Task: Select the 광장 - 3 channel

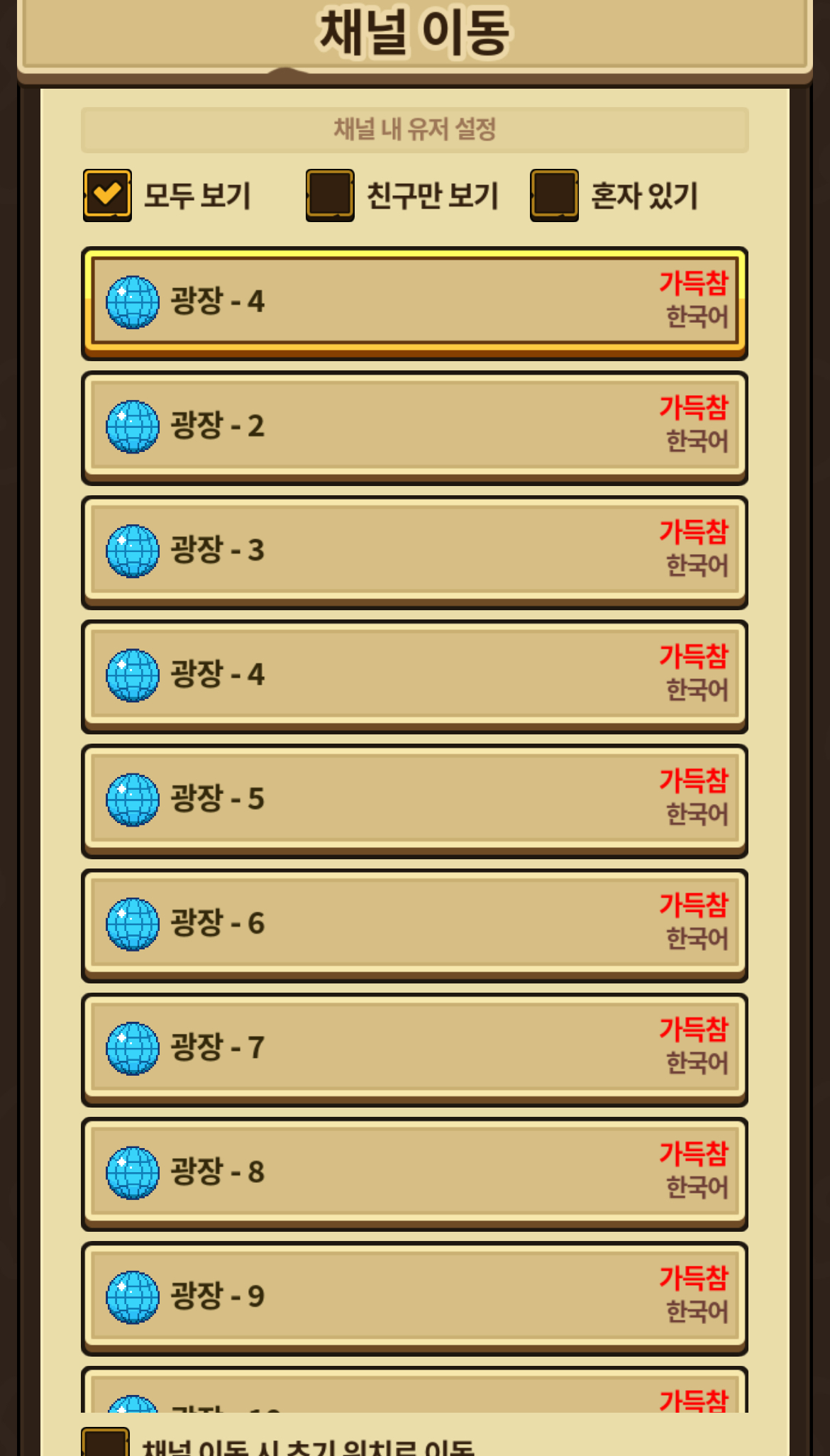Action: coord(415,551)
